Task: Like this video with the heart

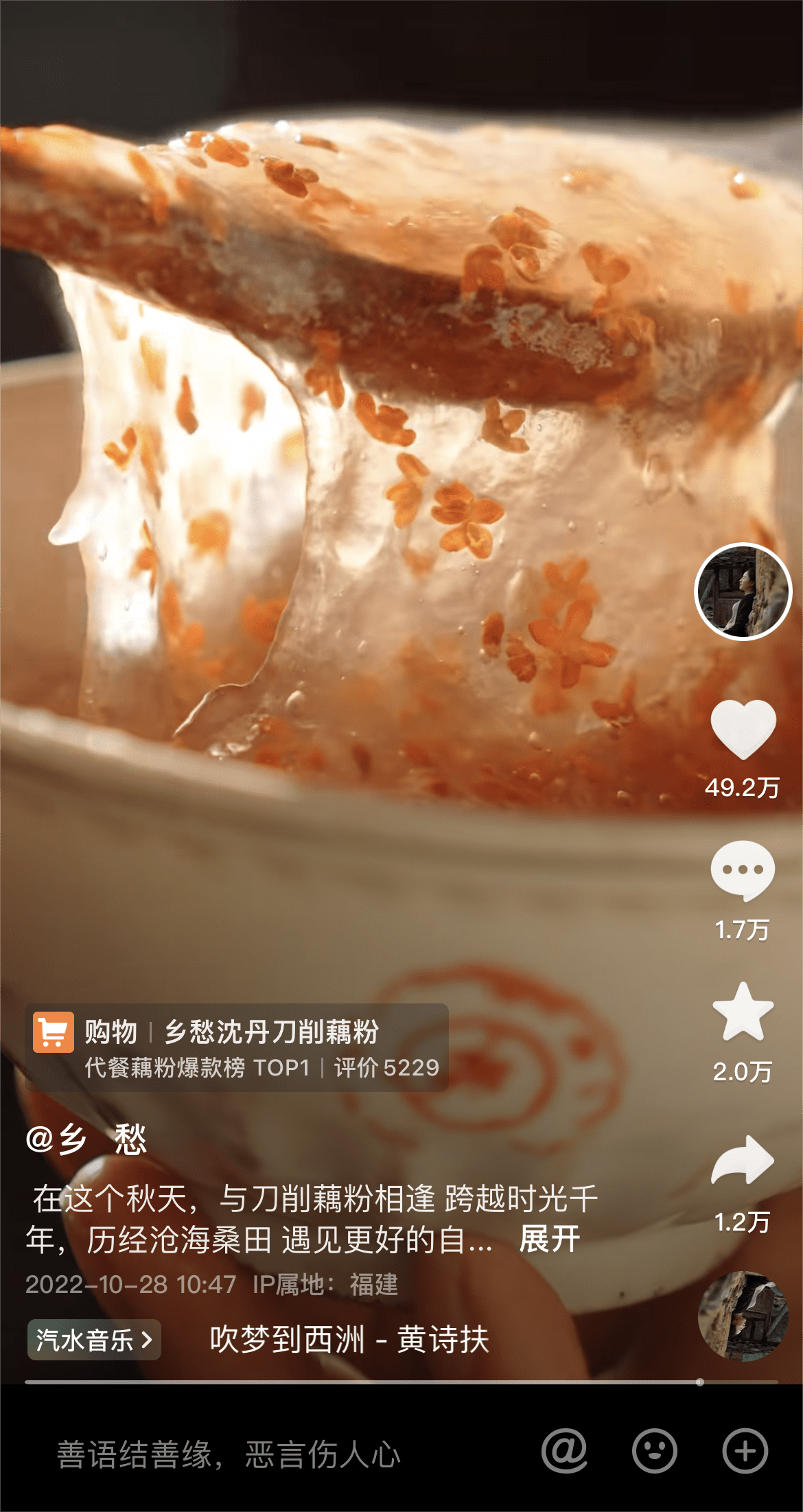Action: (x=743, y=730)
